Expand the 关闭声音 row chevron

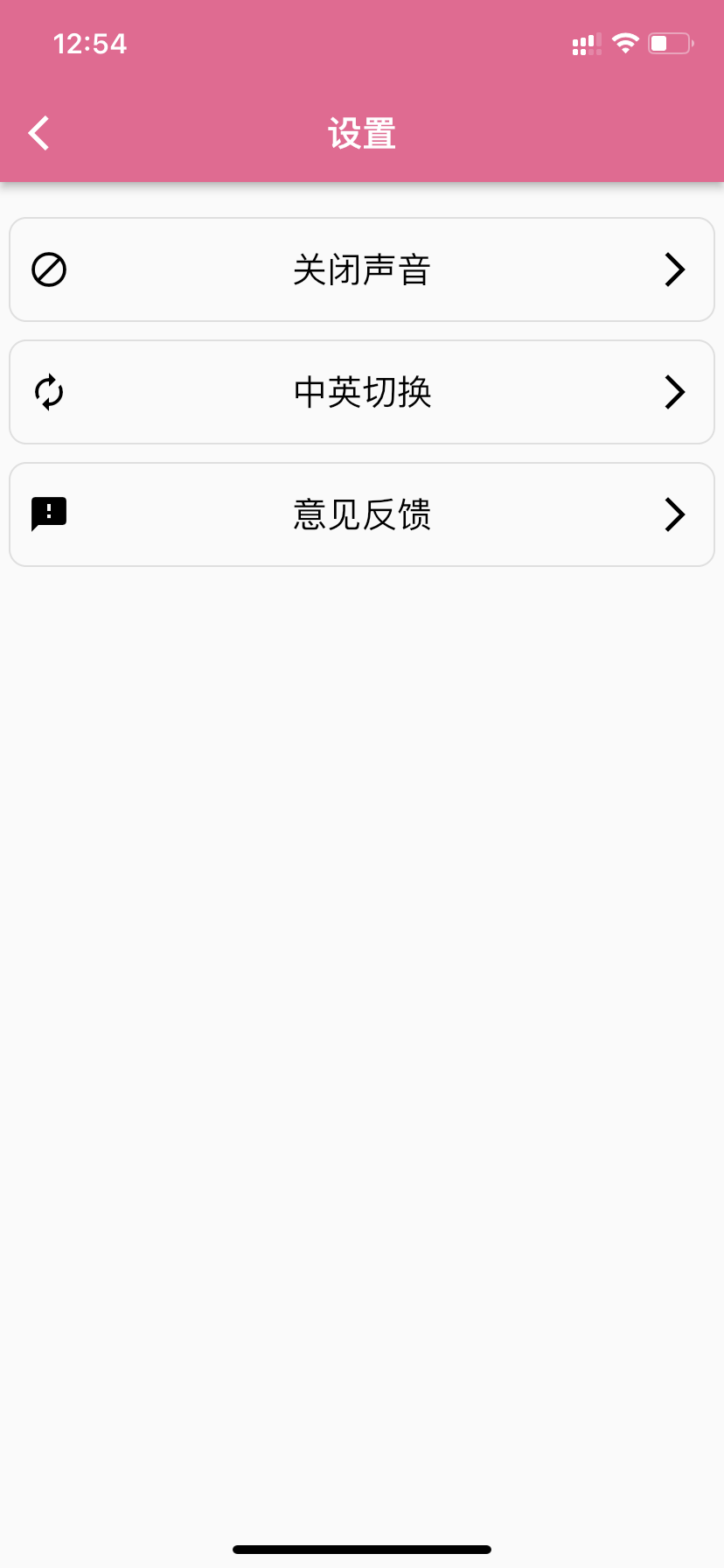[x=674, y=269]
